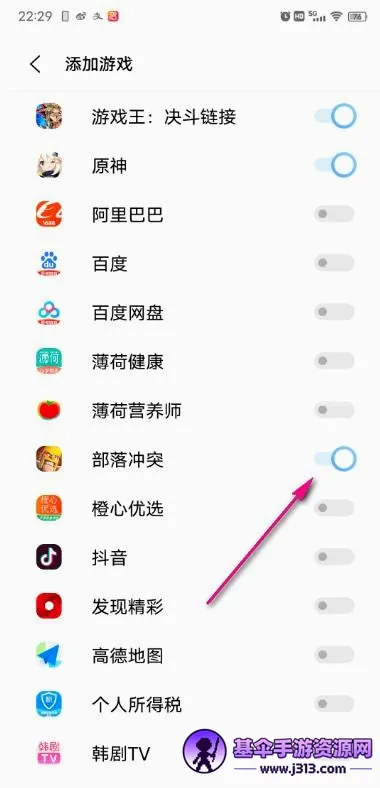
Task: Enable the 橙心优选 switch
Action: [334, 508]
